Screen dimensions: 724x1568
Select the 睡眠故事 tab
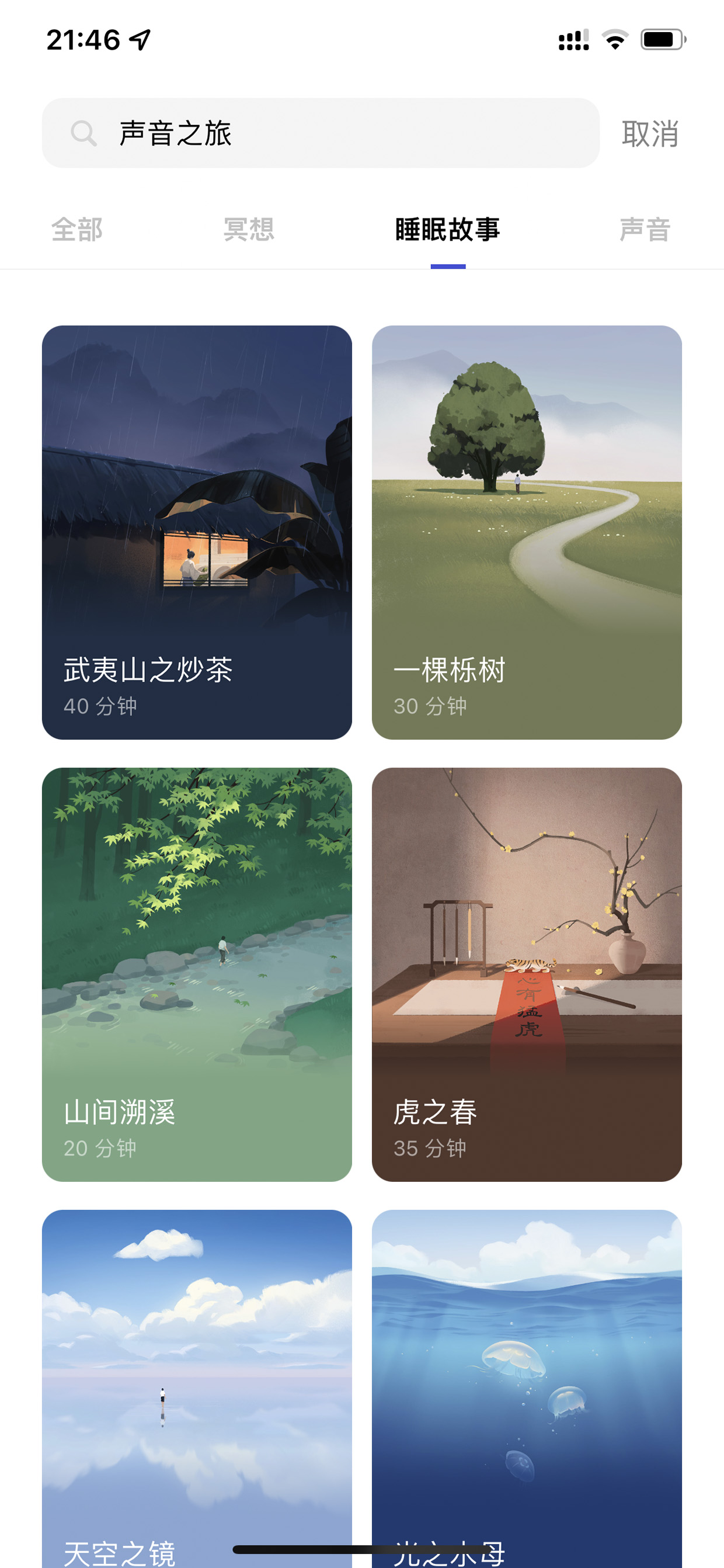click(448, 230)
